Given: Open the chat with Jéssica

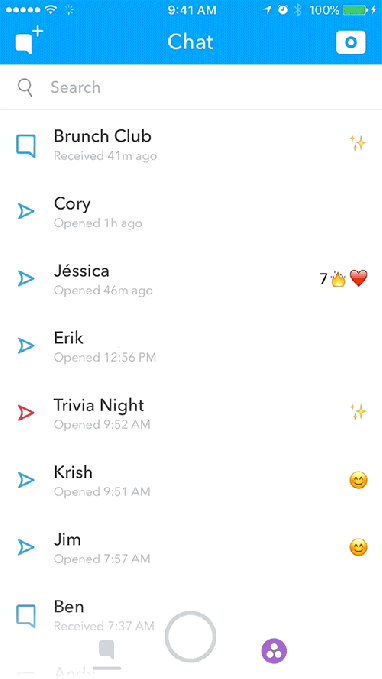Looking at the screenshot, I should click(x=191, y=279).
